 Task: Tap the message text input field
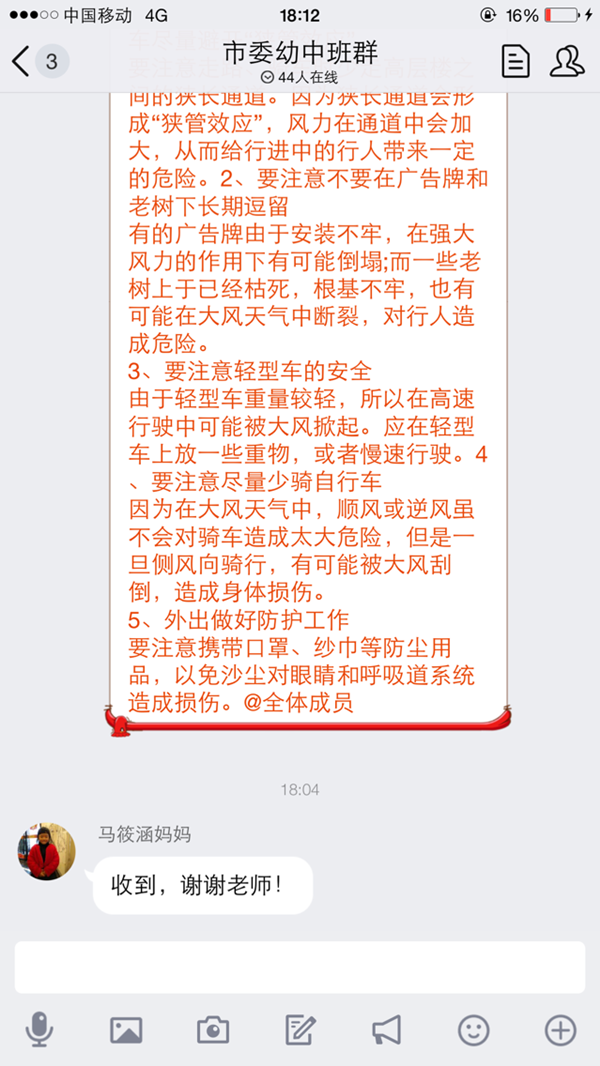pyautogui.click(x=300, y=967)
